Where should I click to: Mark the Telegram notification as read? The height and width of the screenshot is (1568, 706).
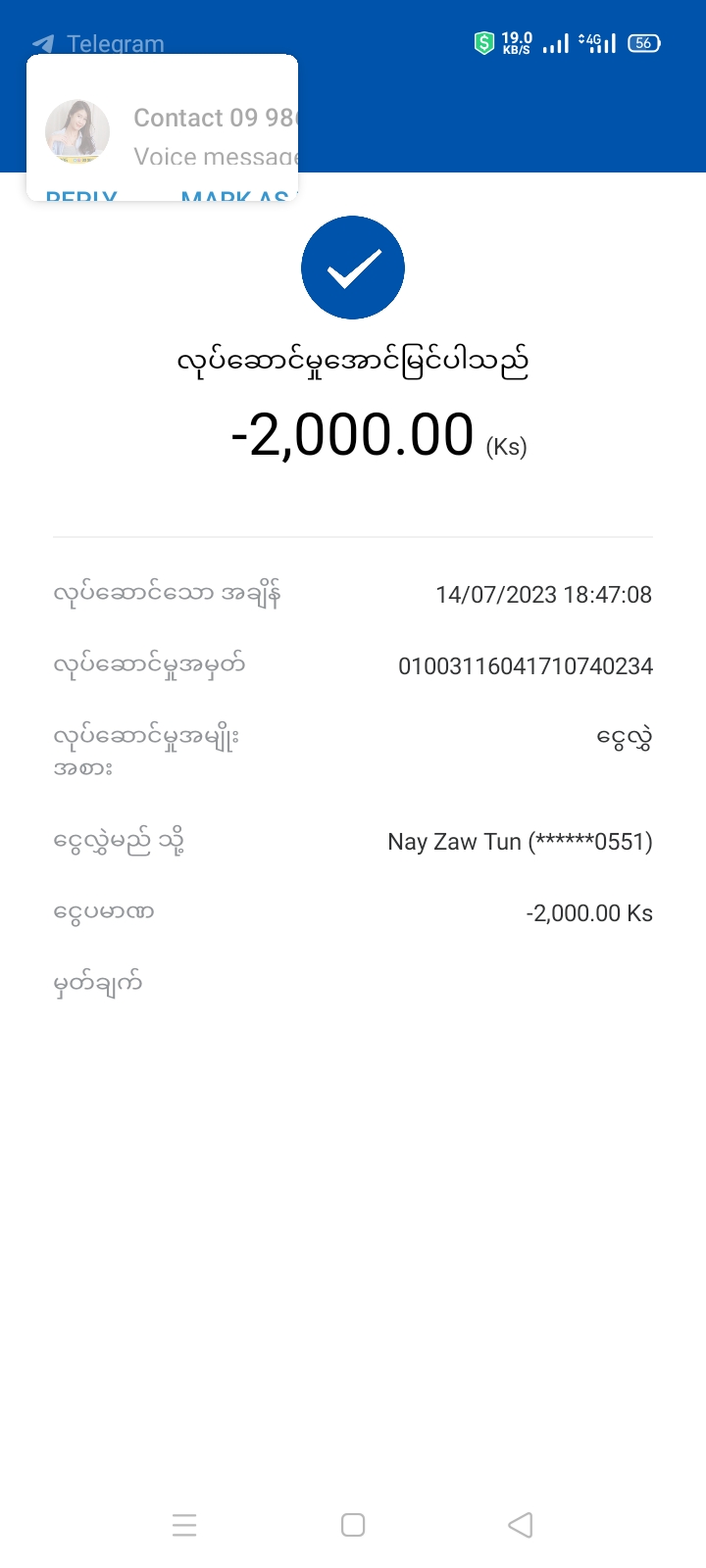point(235,195)
